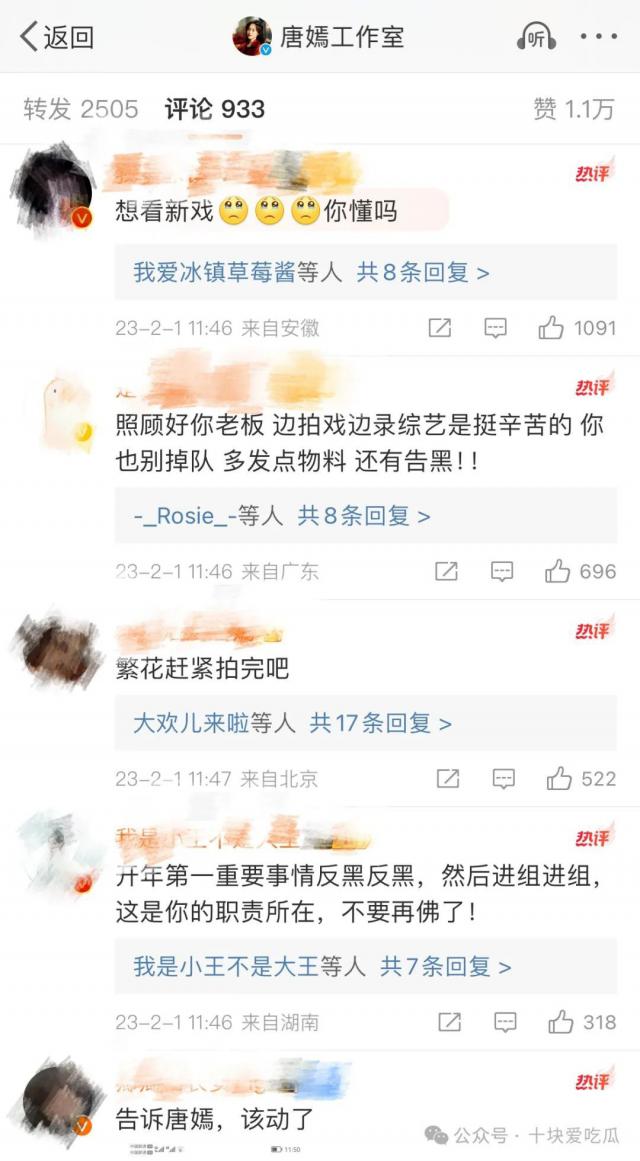Switch to the 评论 933 tab

point(215,109)
